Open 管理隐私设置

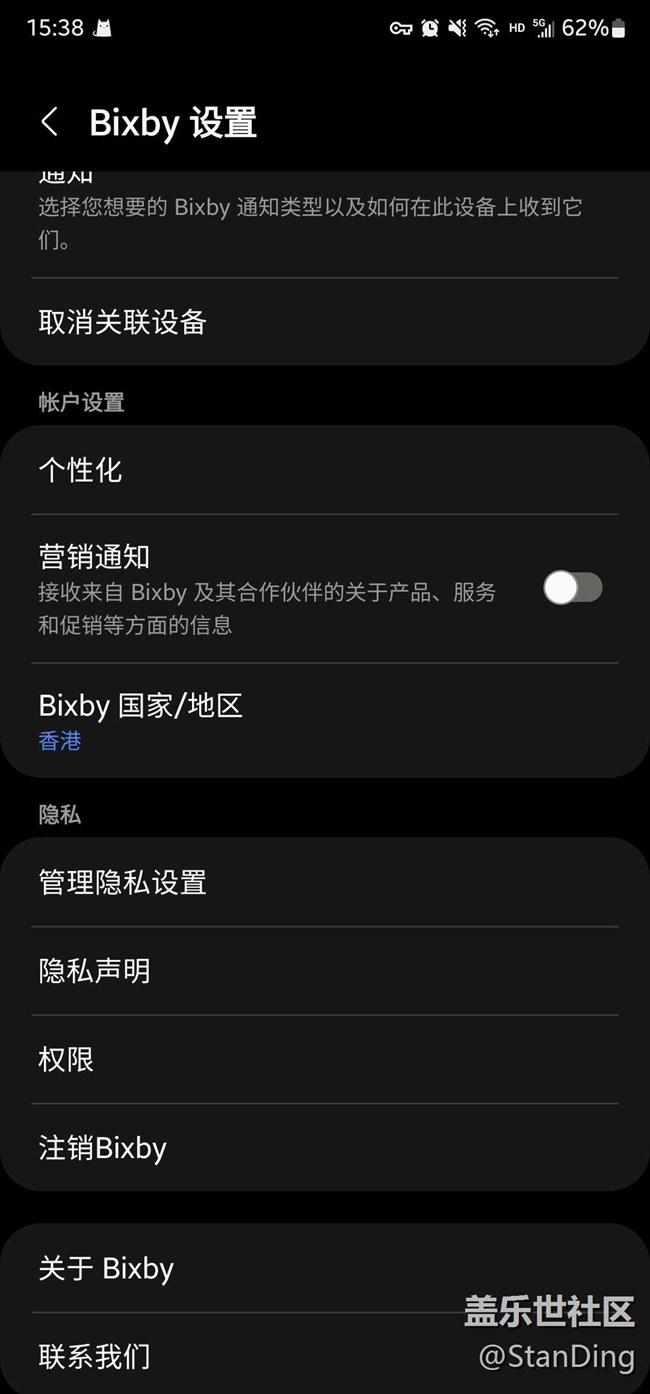(x=325, y=882)
